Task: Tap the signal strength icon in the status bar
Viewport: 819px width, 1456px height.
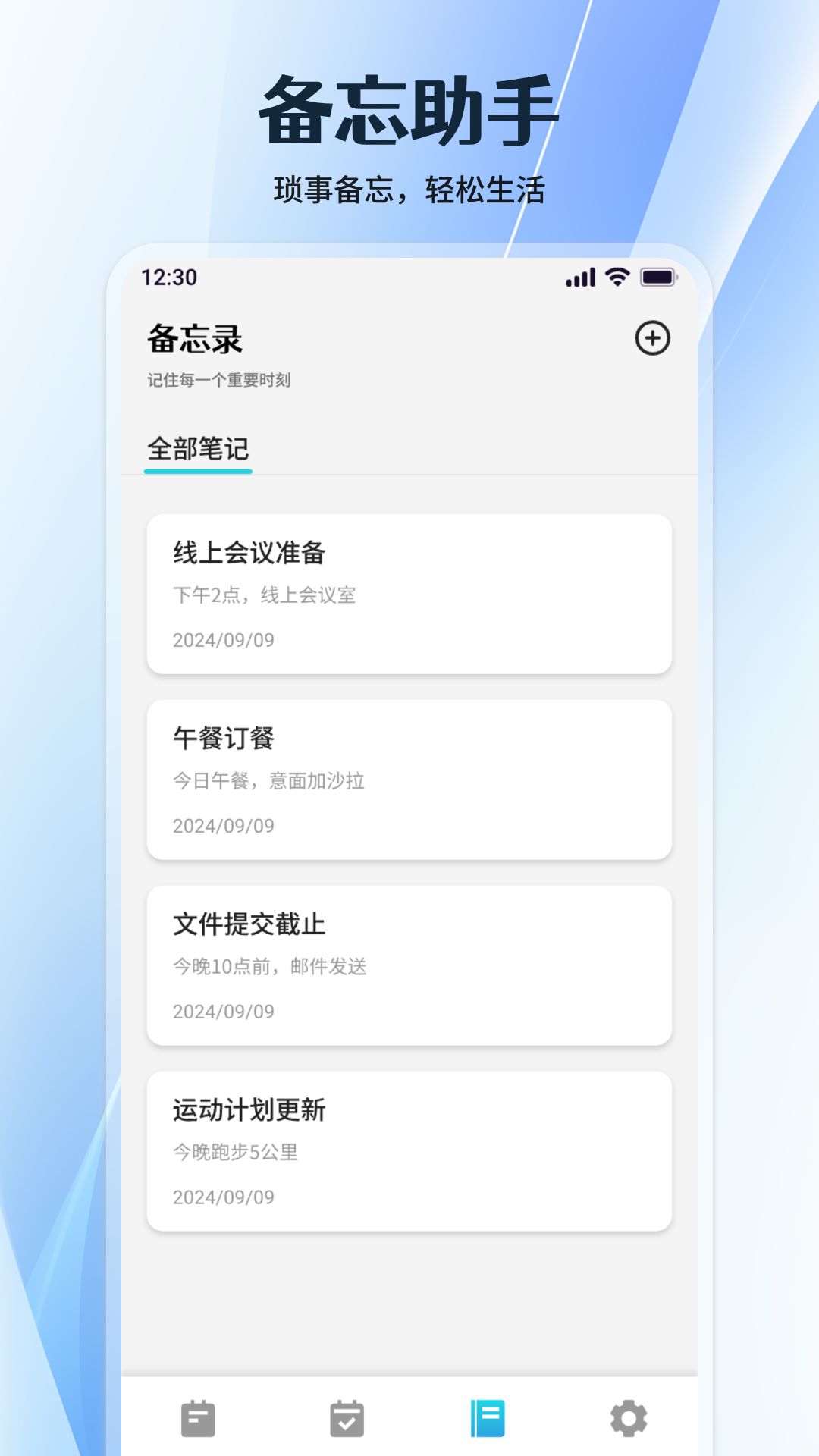Action: pos(580,278)
